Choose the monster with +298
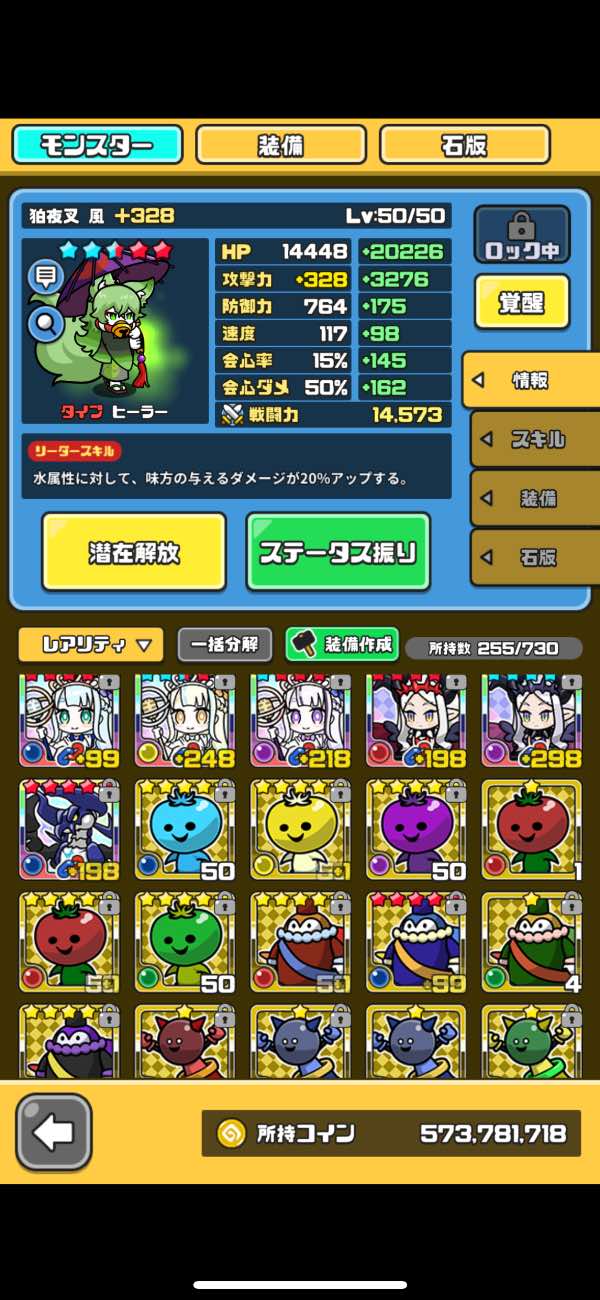This screenshot has width=600, height=1300. pos(531,722)
